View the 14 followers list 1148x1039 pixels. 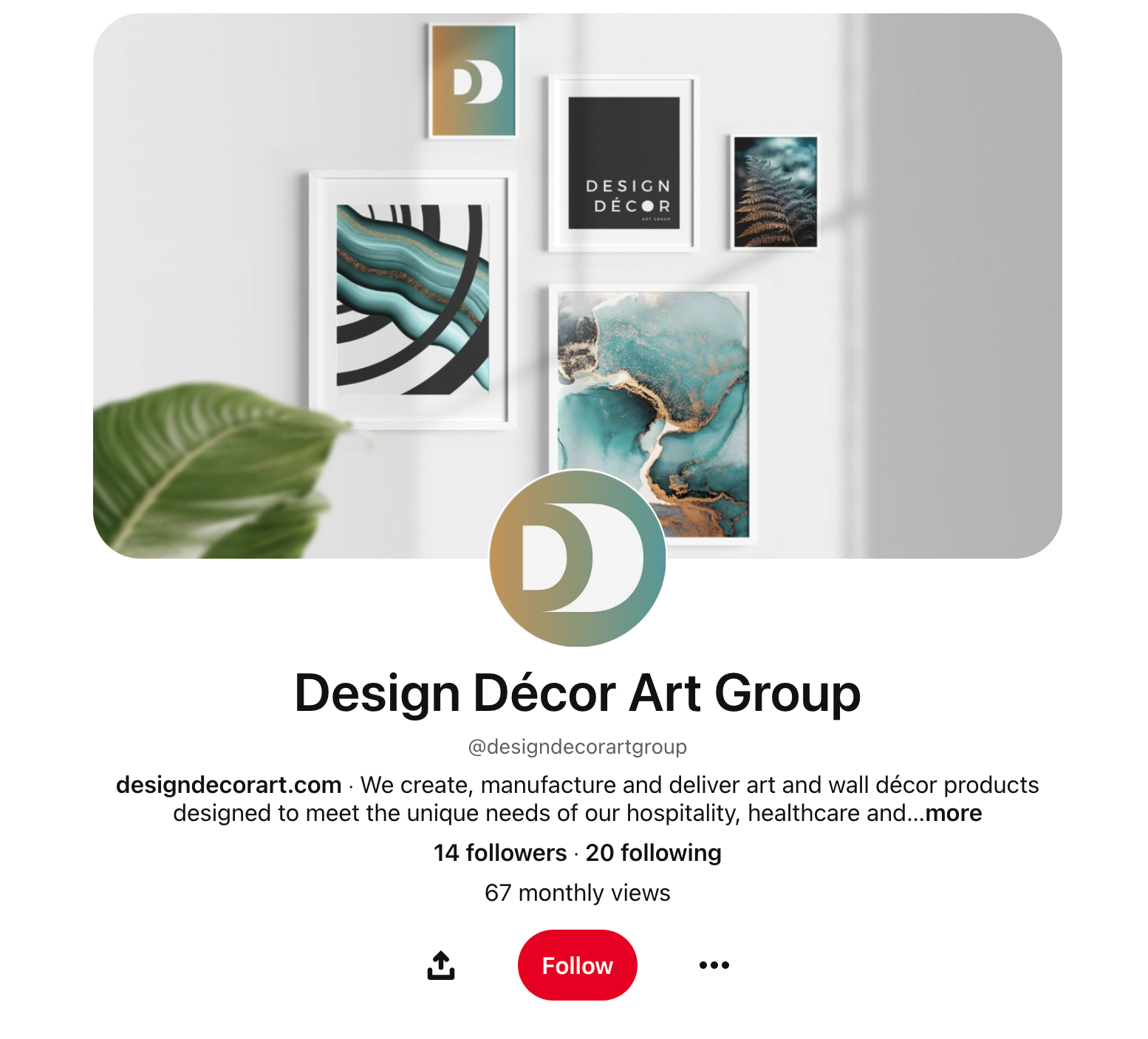(x=500, y=853)
